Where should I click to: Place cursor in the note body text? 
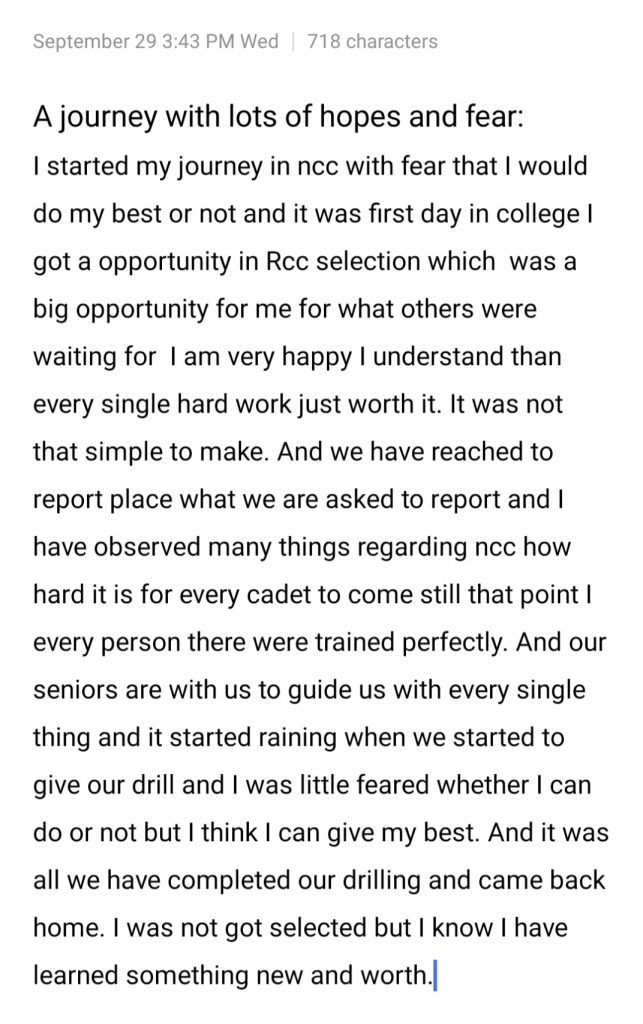pos(320,568)
